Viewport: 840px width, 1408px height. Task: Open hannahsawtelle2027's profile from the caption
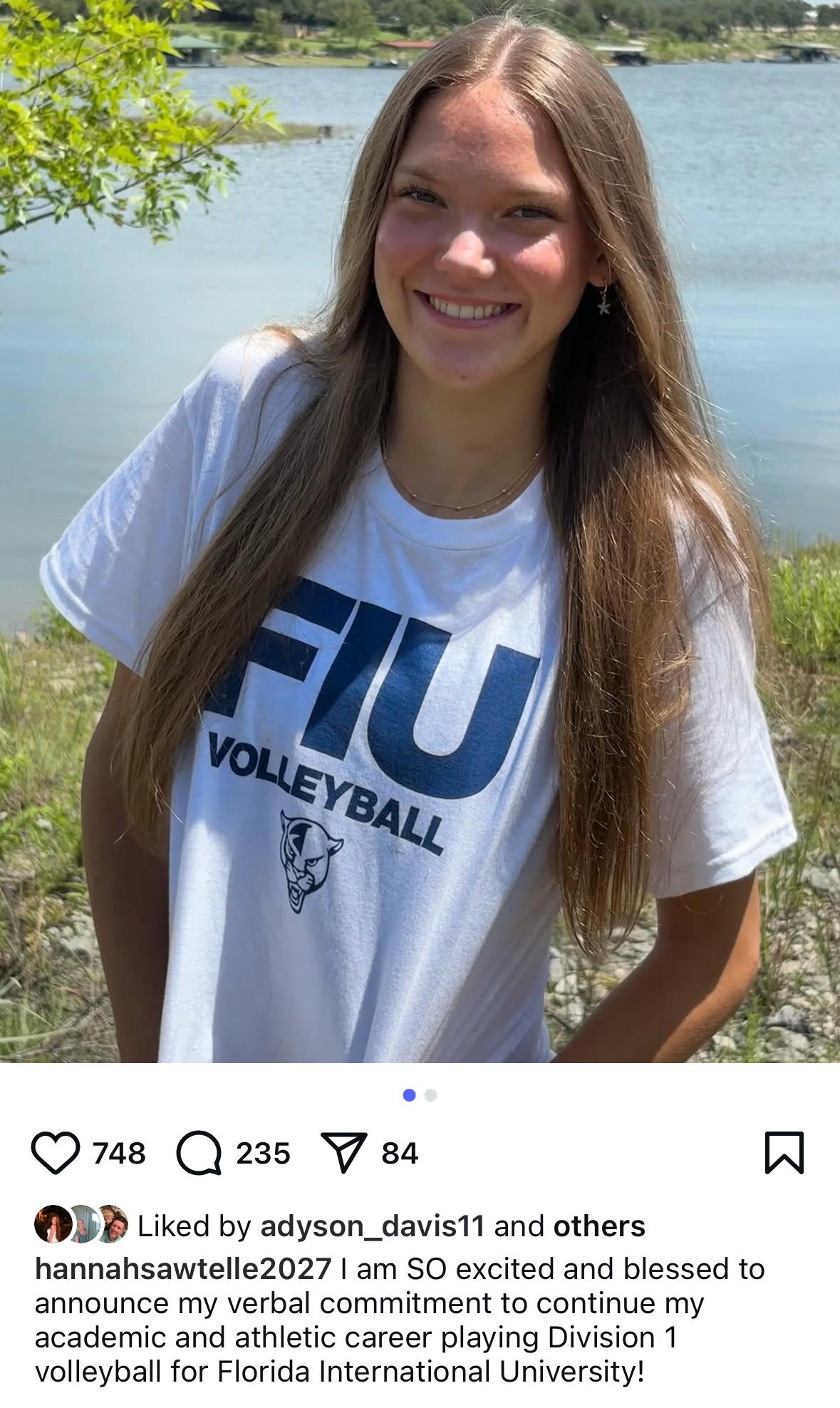[x=183, y=1269]
